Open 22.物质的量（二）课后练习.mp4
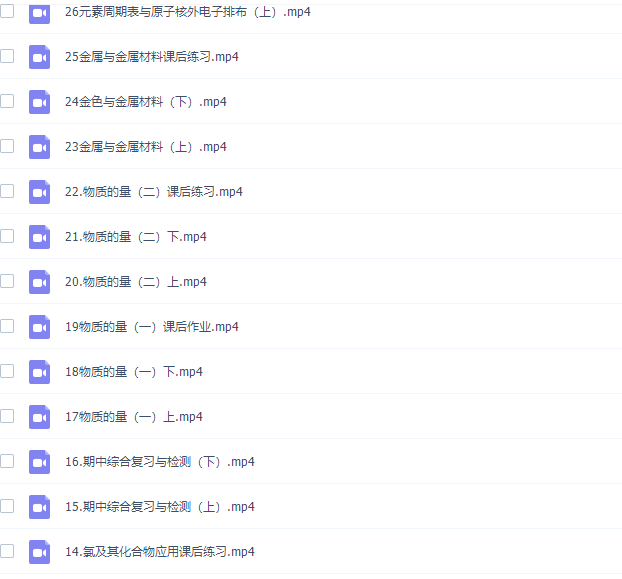622x579 pixels. coord(153,192)
